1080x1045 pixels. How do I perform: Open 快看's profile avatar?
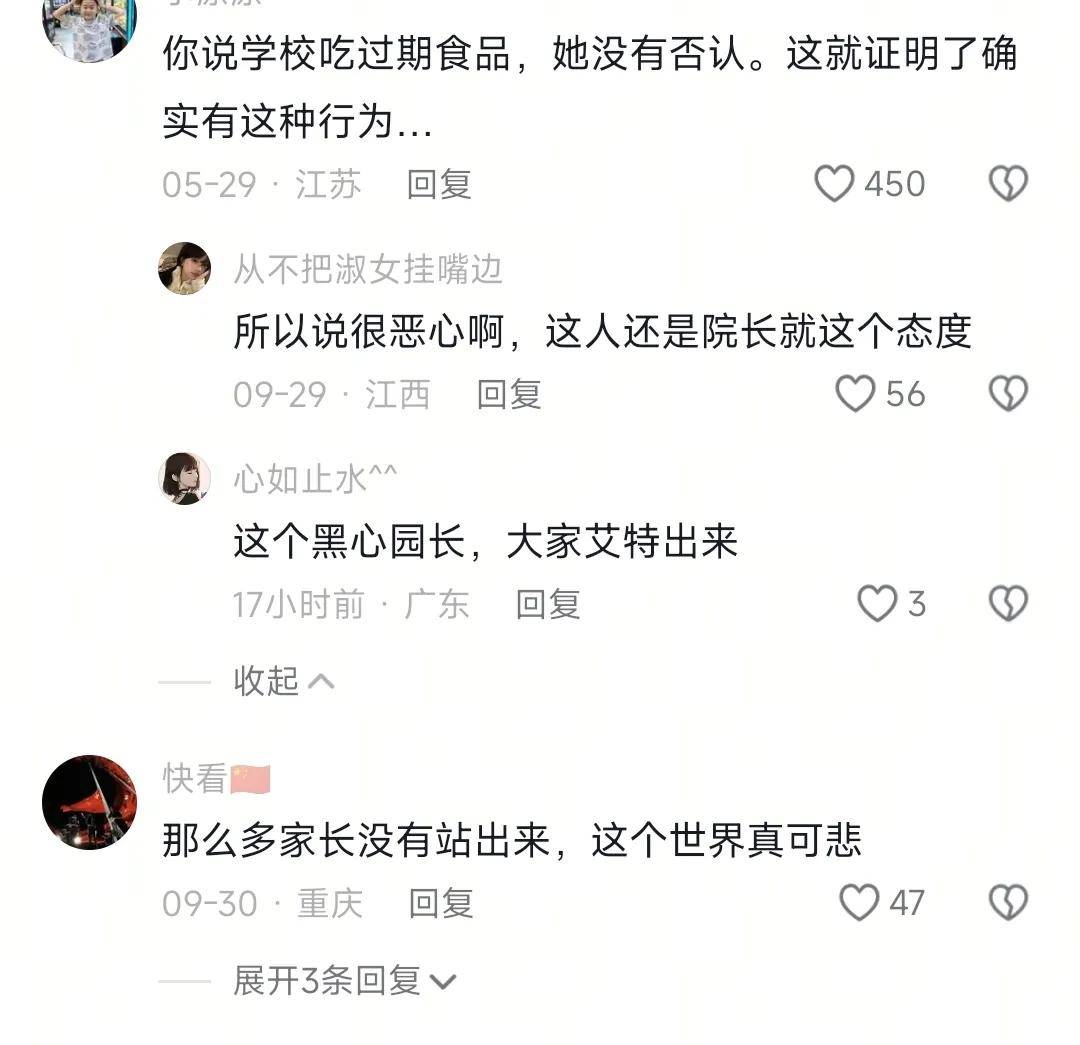pos(90,802)
